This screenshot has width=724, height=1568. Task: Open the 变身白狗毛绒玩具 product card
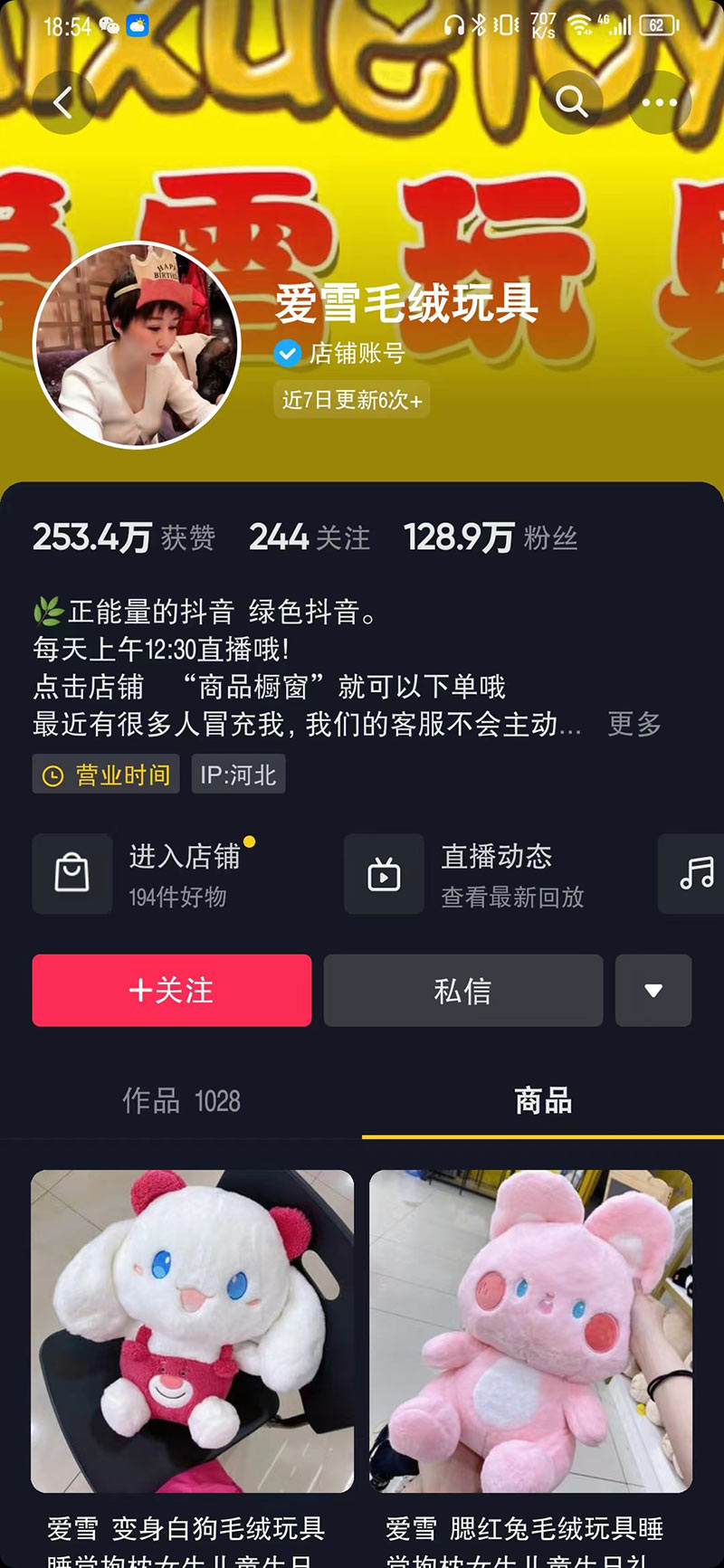click(x=192, y=1330)
